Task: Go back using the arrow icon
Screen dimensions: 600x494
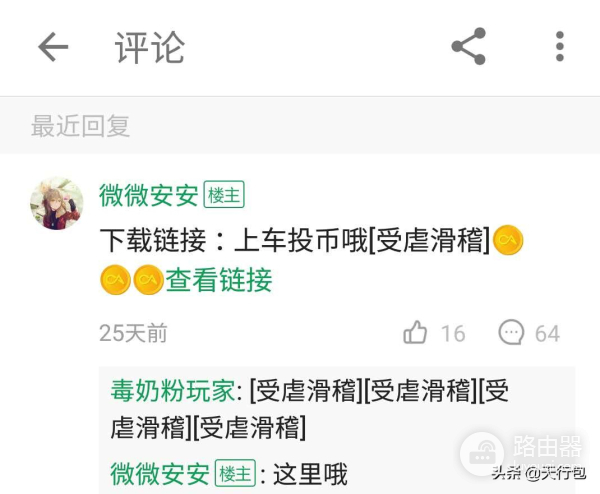Action: [x=52, y=47]
